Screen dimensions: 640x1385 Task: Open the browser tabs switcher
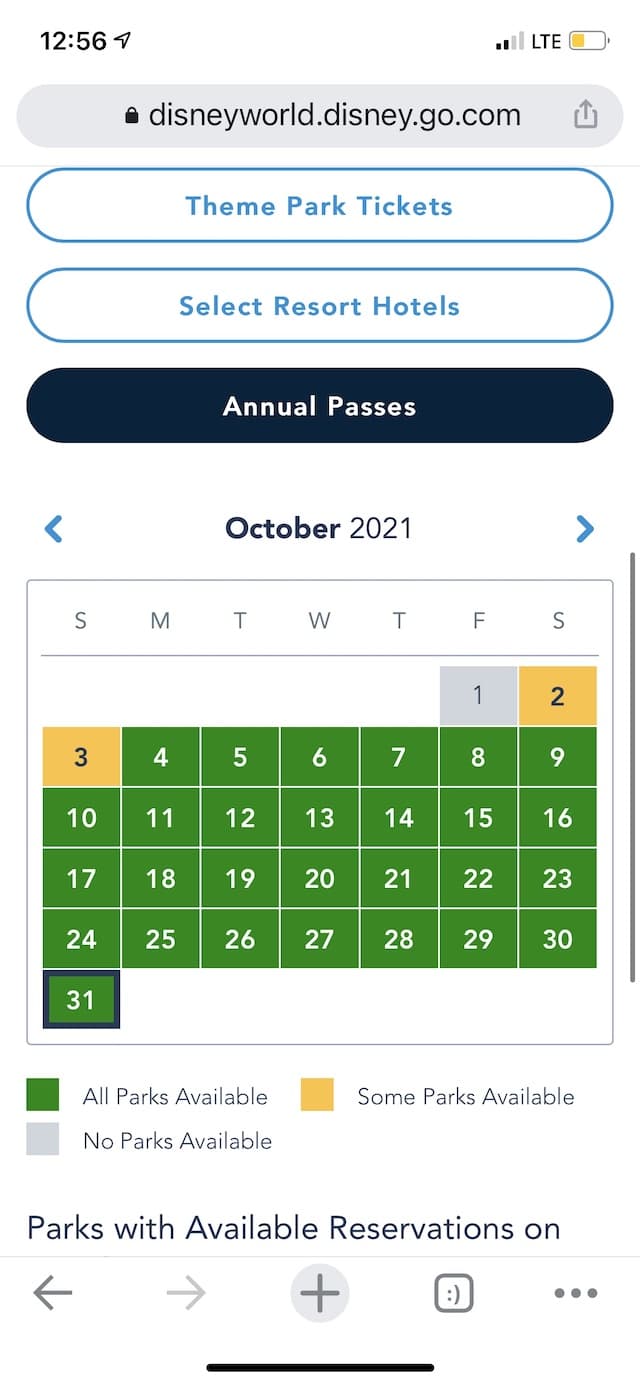(454, 1293)
